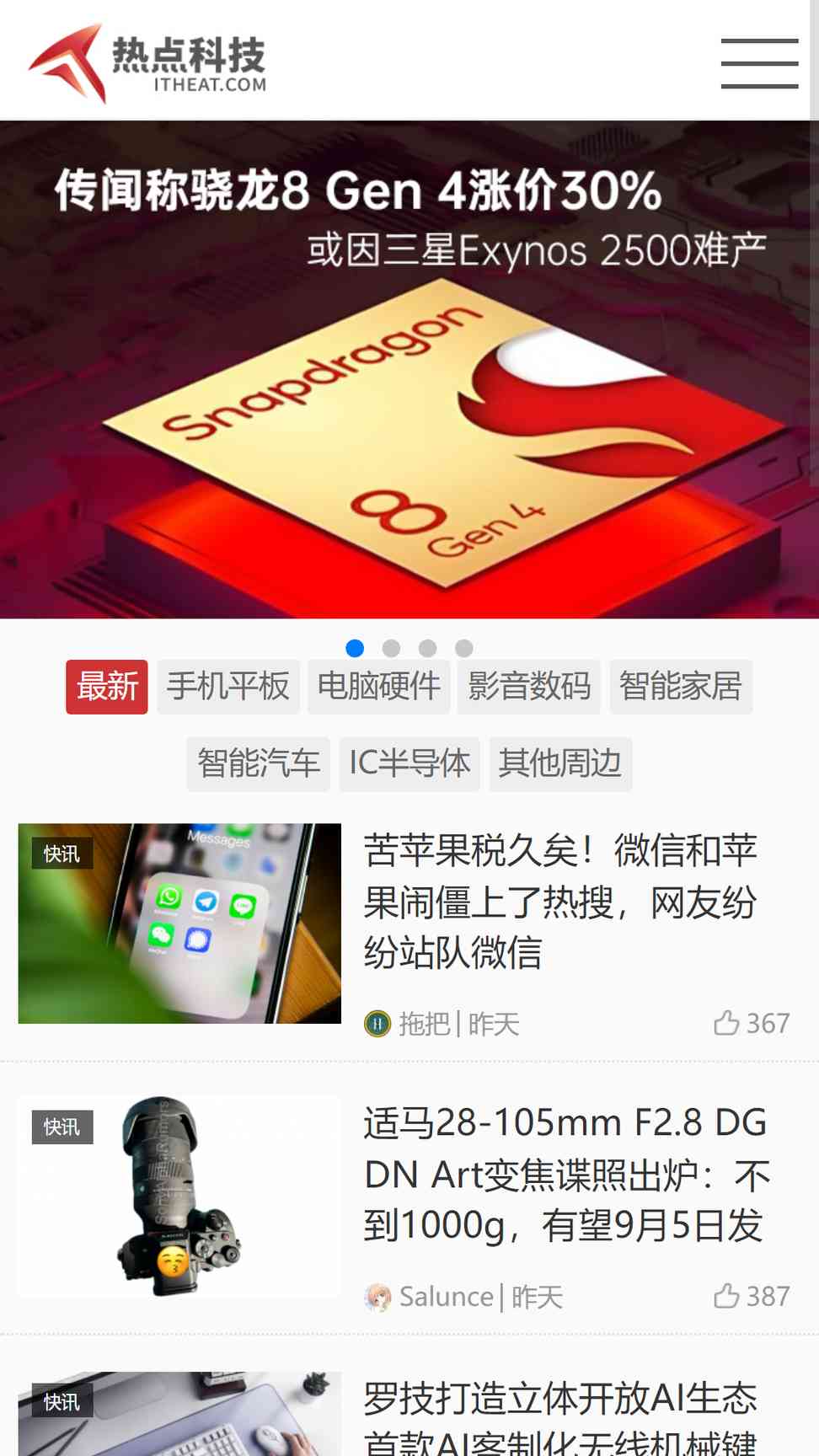
Task: Jump to the fourth carousel slide dot
Action: point(463,648)
